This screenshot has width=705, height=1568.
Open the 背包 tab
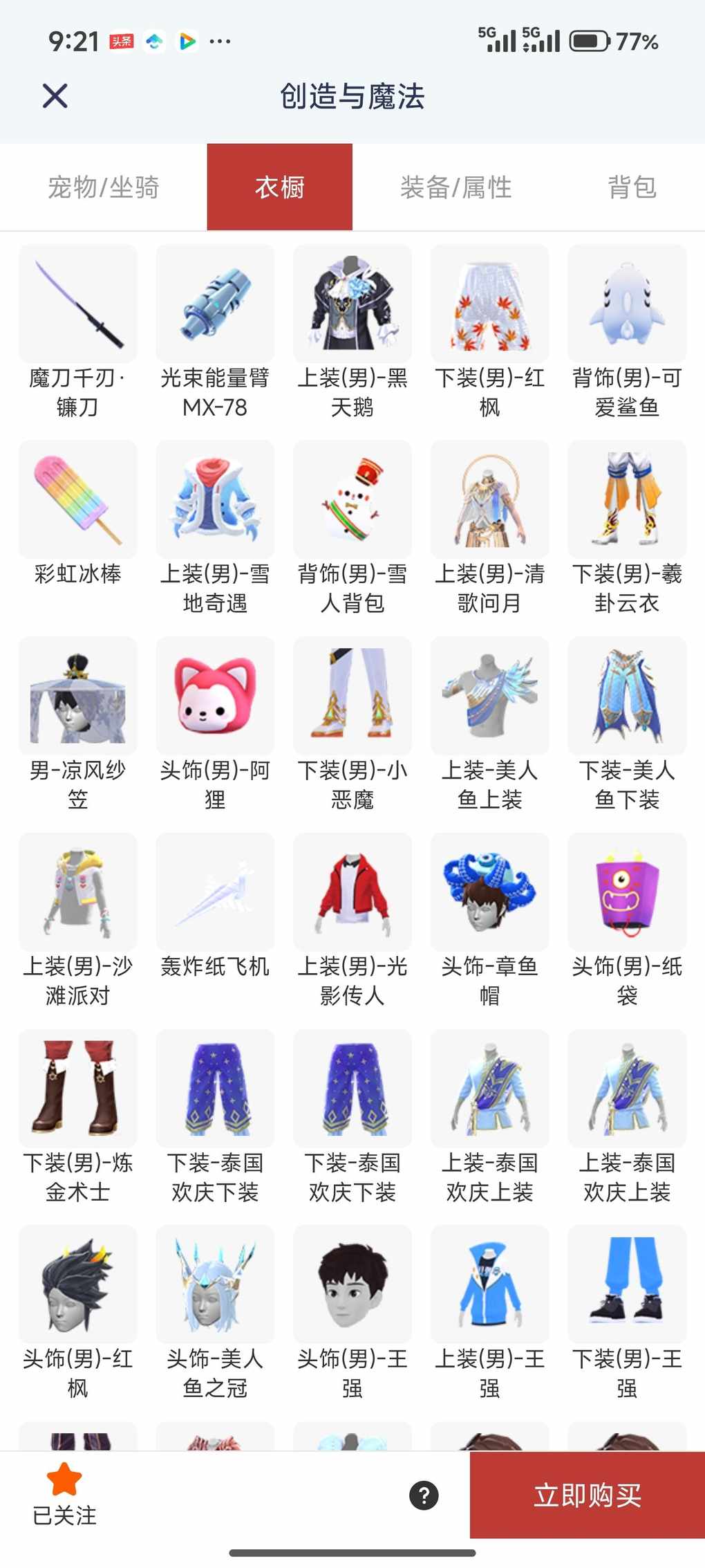point(632,187)
